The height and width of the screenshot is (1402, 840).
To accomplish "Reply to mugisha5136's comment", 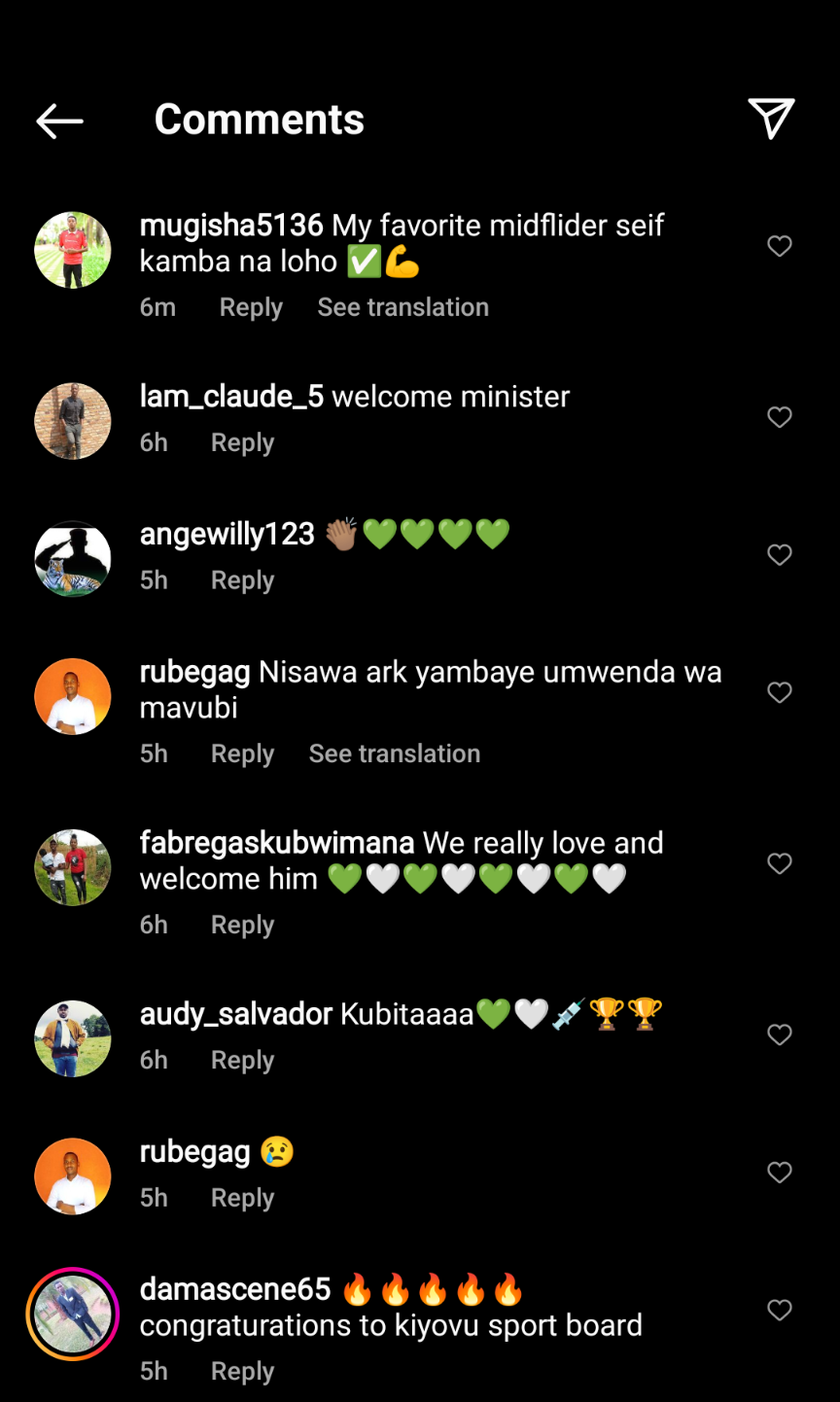I will point(251,307).
